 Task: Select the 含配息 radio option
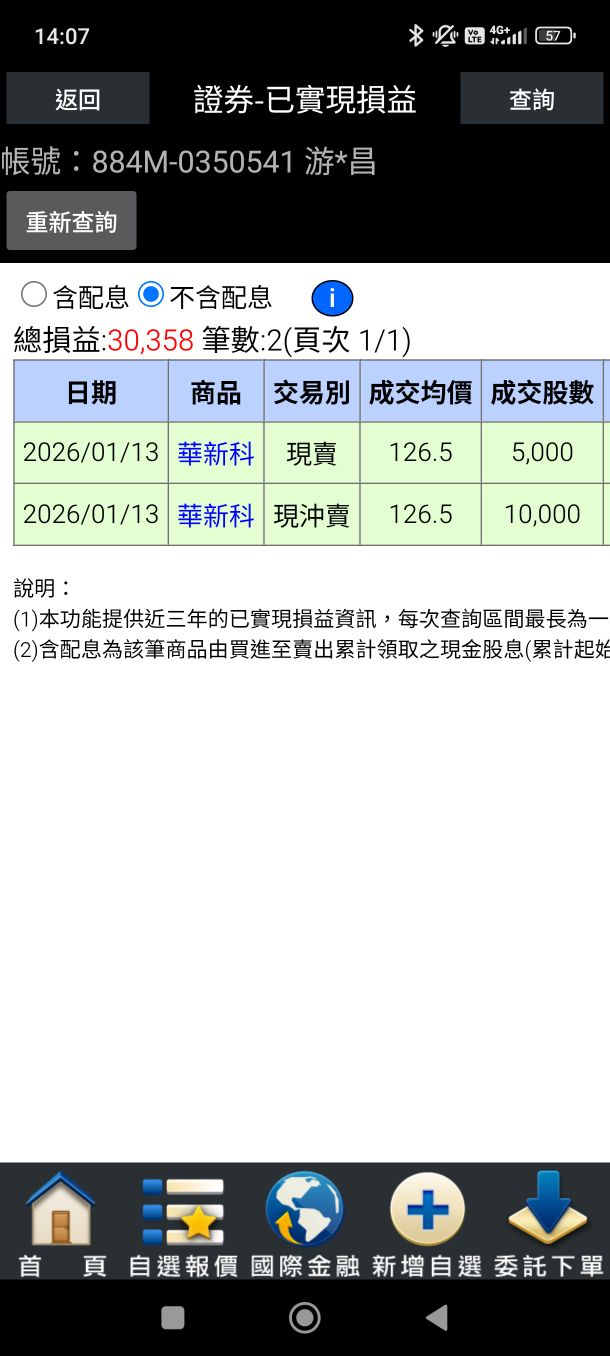point(34,295)
